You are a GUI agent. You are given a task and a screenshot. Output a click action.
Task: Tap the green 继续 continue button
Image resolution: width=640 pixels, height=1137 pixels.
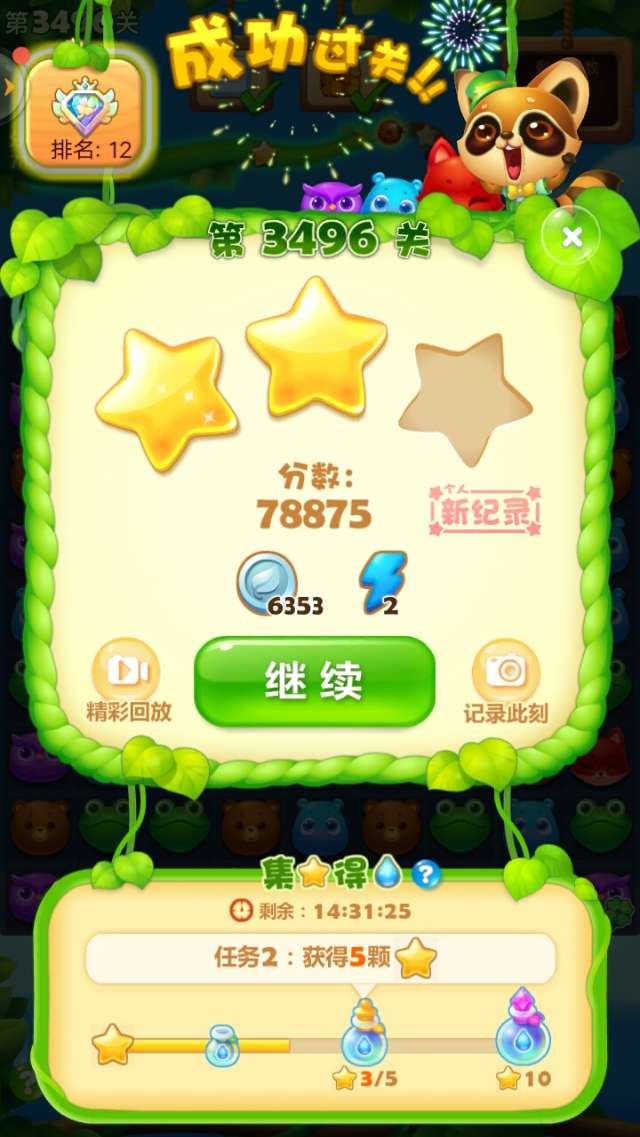[x=314, y=681]
